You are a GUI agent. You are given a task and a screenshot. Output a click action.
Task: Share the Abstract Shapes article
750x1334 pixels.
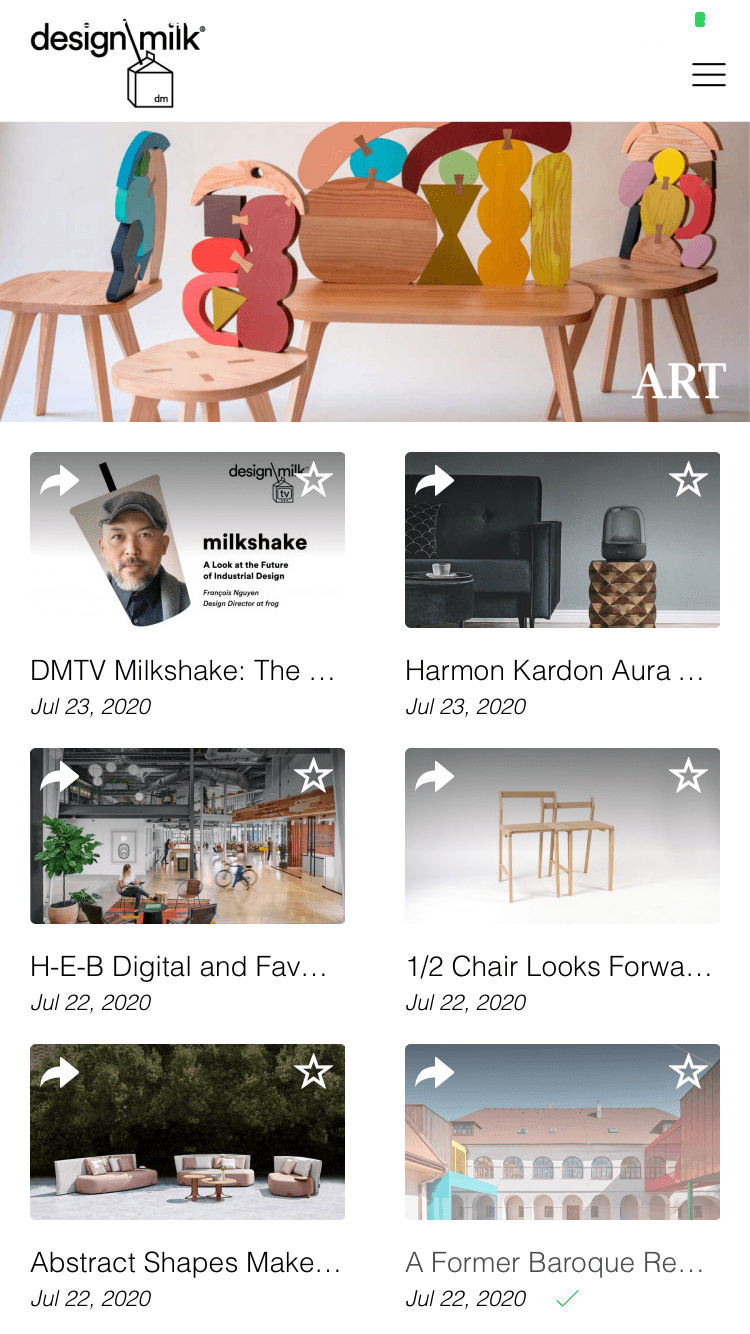pyautogui.click(x=60, y=1073)
